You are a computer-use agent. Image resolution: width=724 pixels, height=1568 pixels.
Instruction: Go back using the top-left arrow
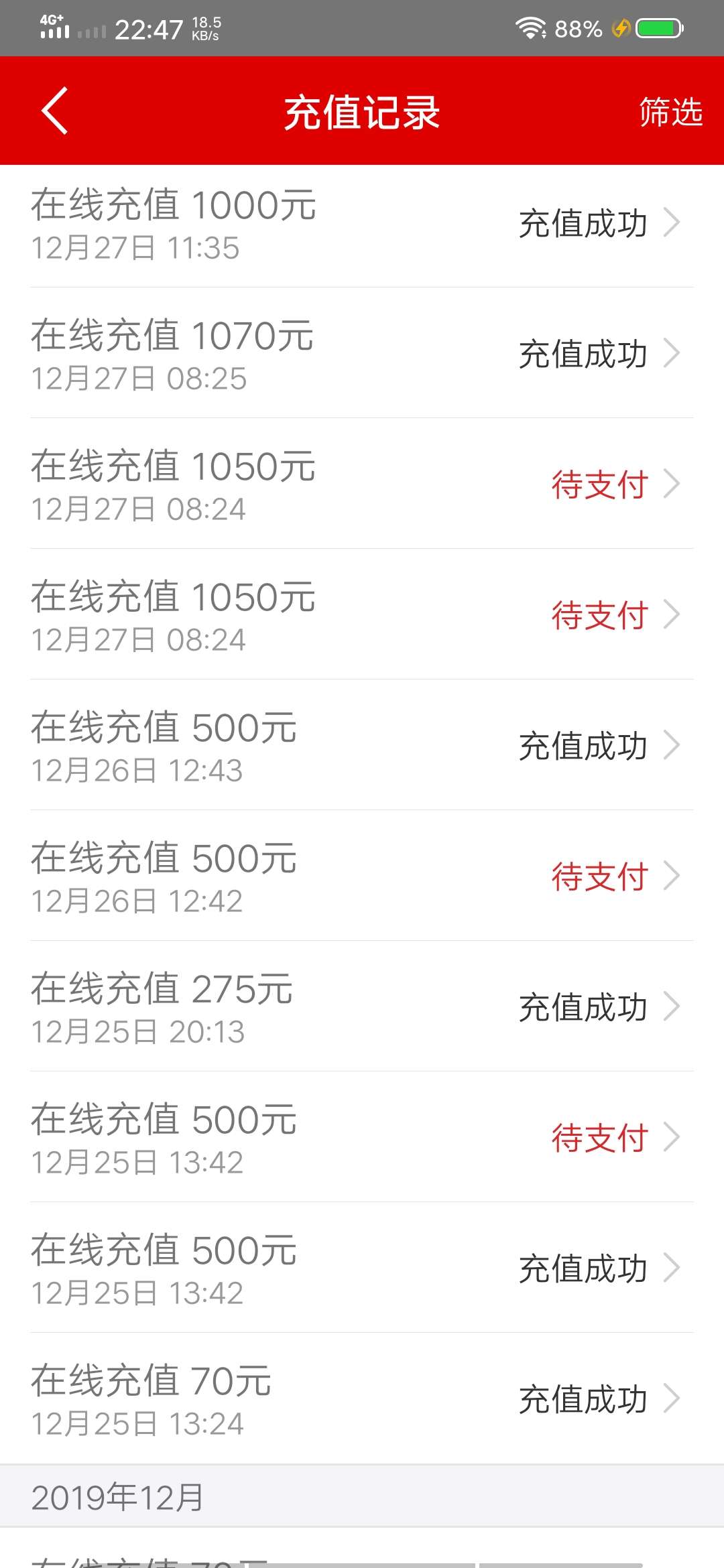[55, 111]
